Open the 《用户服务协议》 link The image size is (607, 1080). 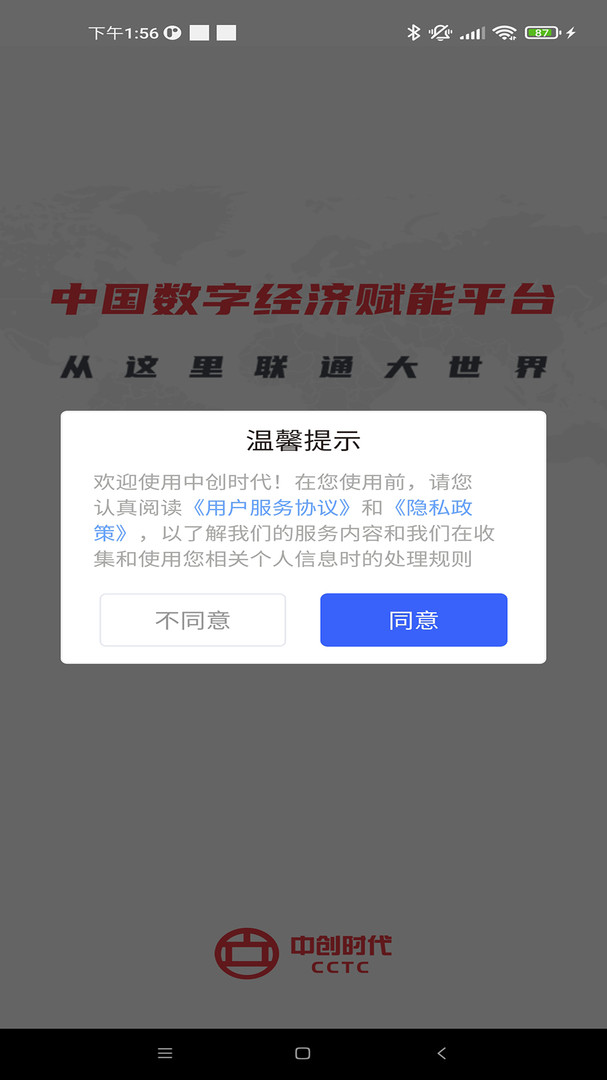(271, 507)
